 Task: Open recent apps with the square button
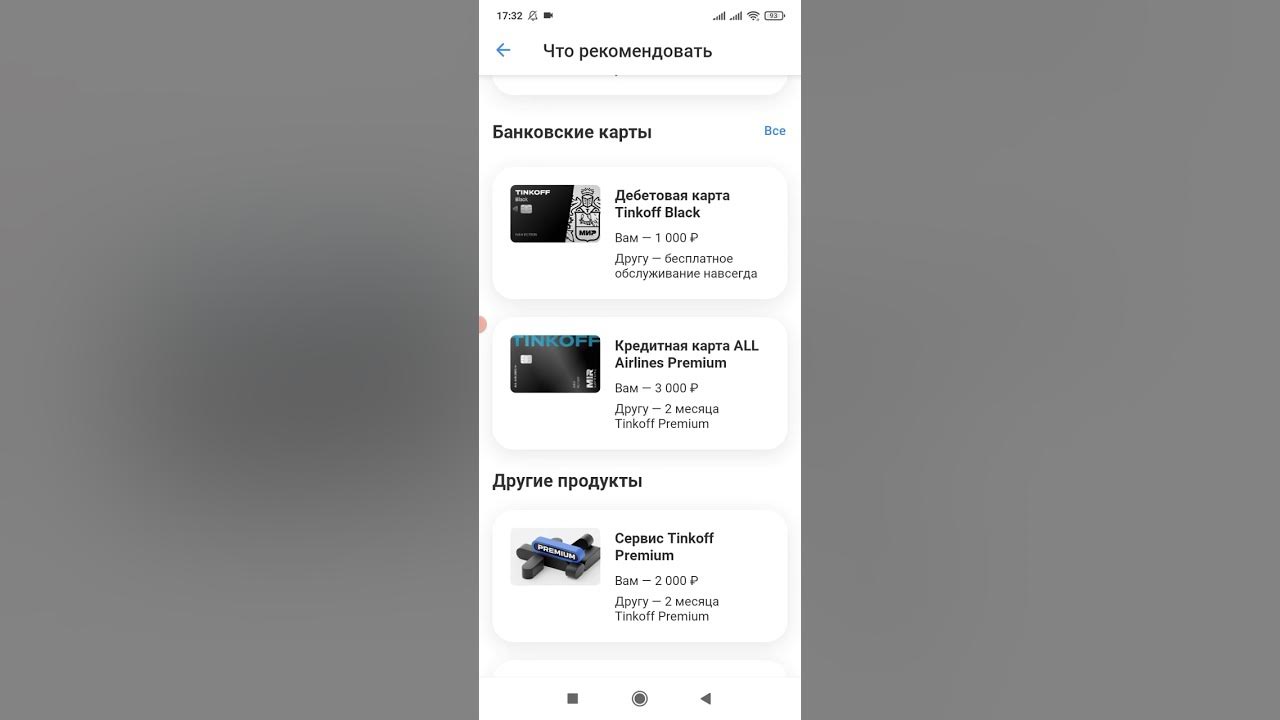coord(572,698)
